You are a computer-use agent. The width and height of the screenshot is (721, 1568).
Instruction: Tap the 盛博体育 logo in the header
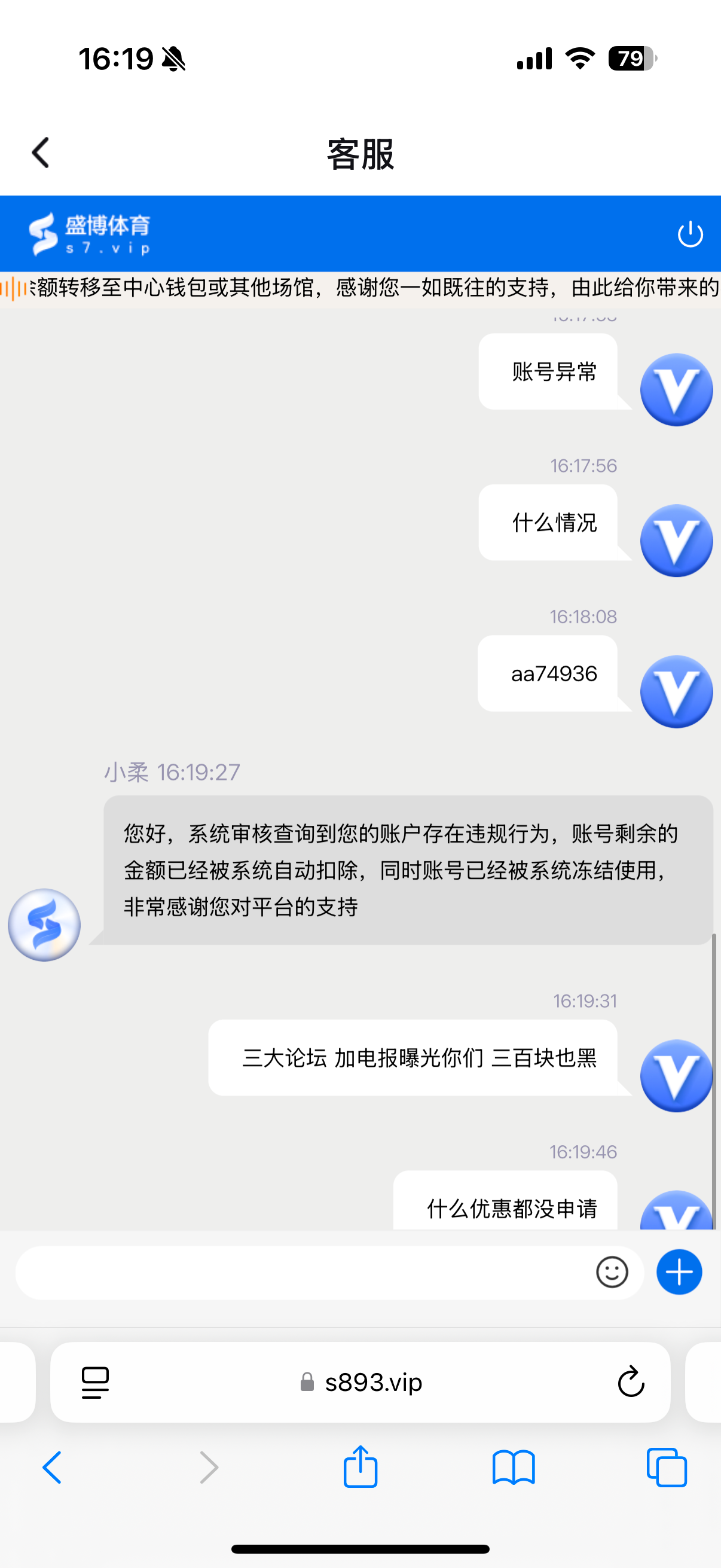point(91,234)
